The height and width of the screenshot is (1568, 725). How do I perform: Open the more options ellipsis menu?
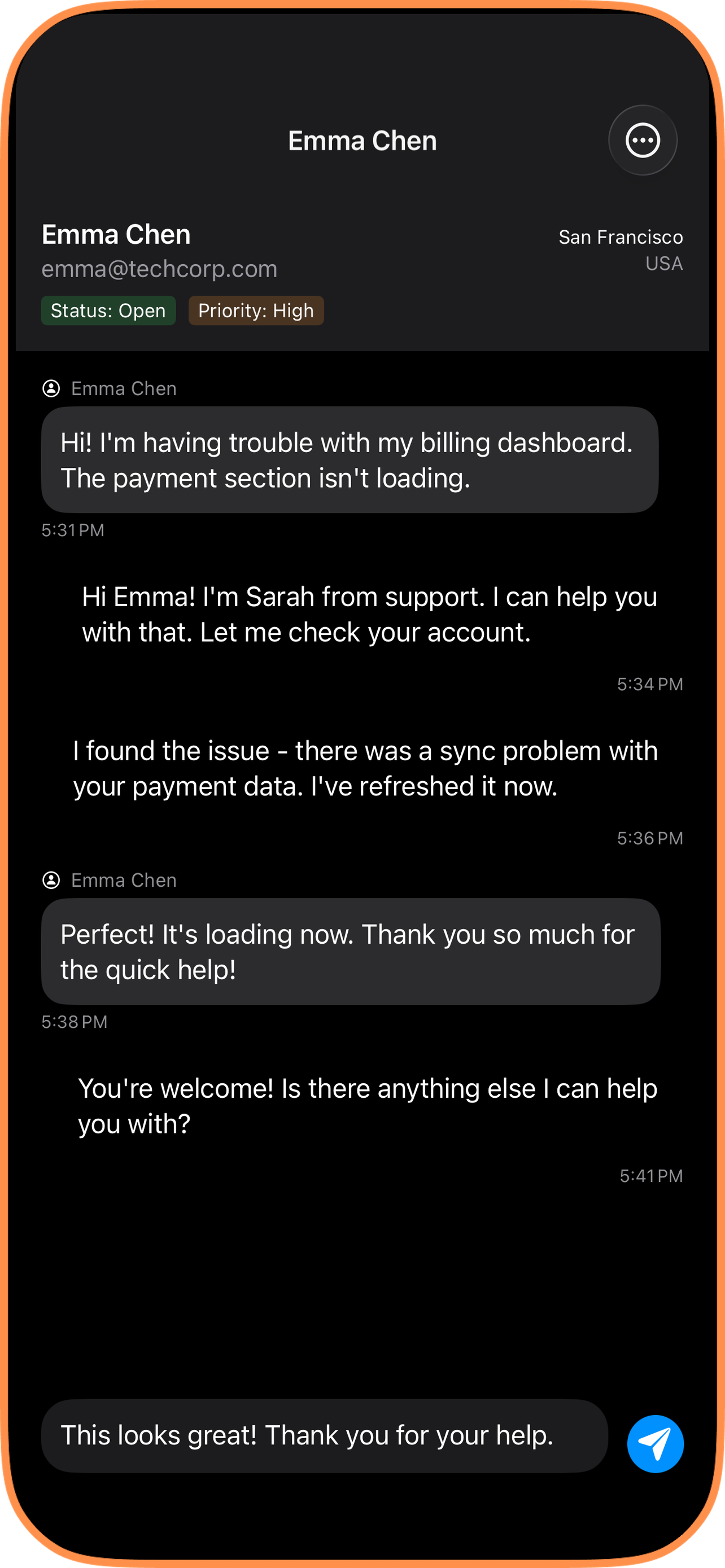[x=642, y=141]
